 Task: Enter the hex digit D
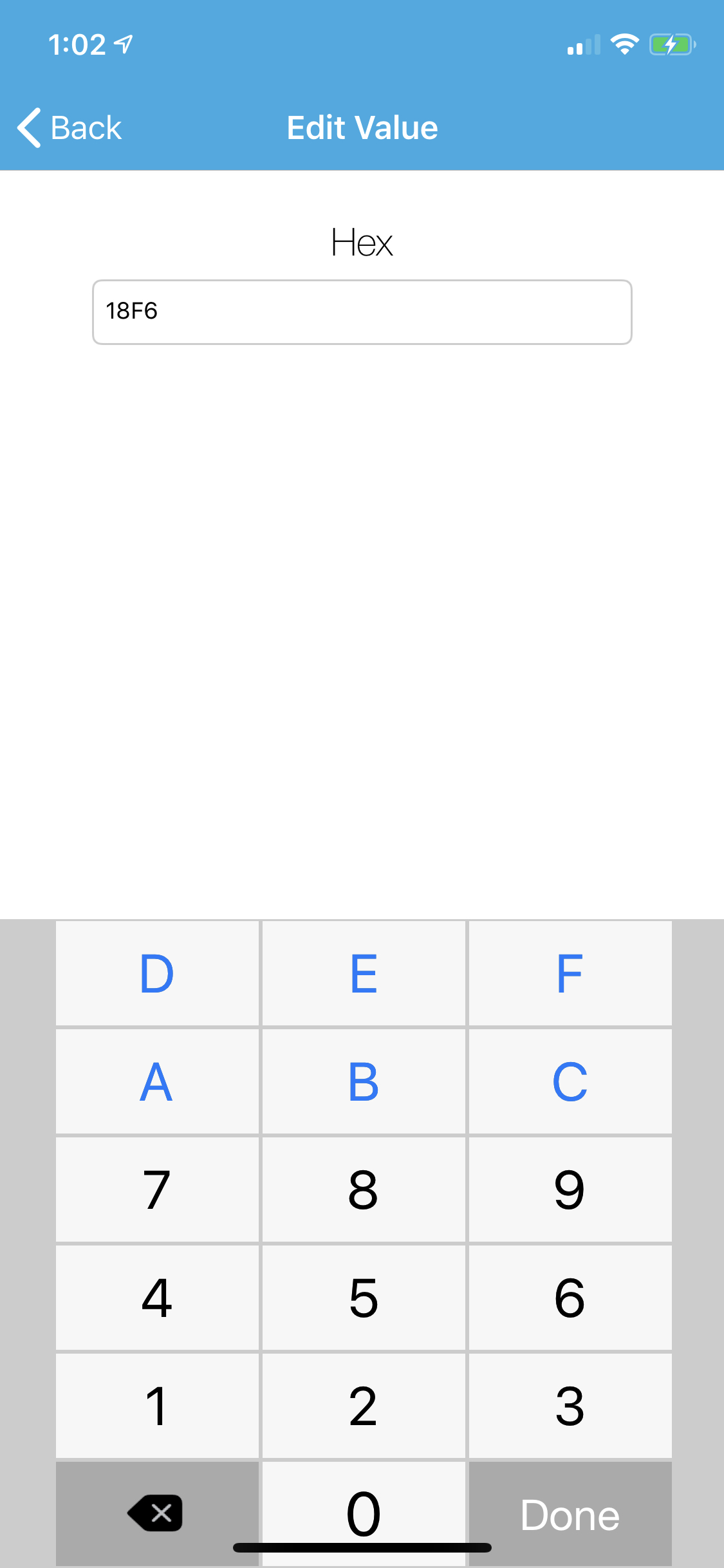click(157, 973)
